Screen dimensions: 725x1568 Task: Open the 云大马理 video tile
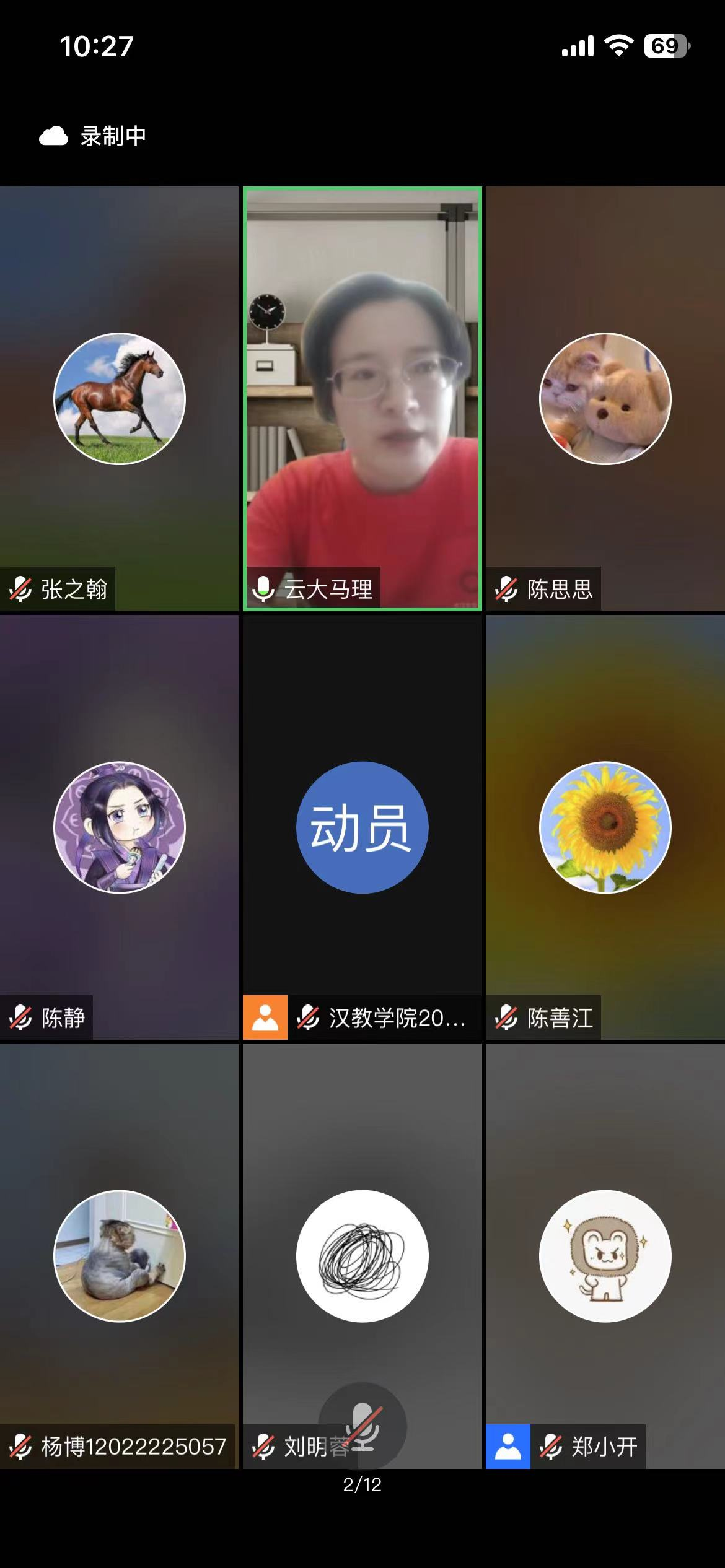pyautogui.click(x=362, y=399)
